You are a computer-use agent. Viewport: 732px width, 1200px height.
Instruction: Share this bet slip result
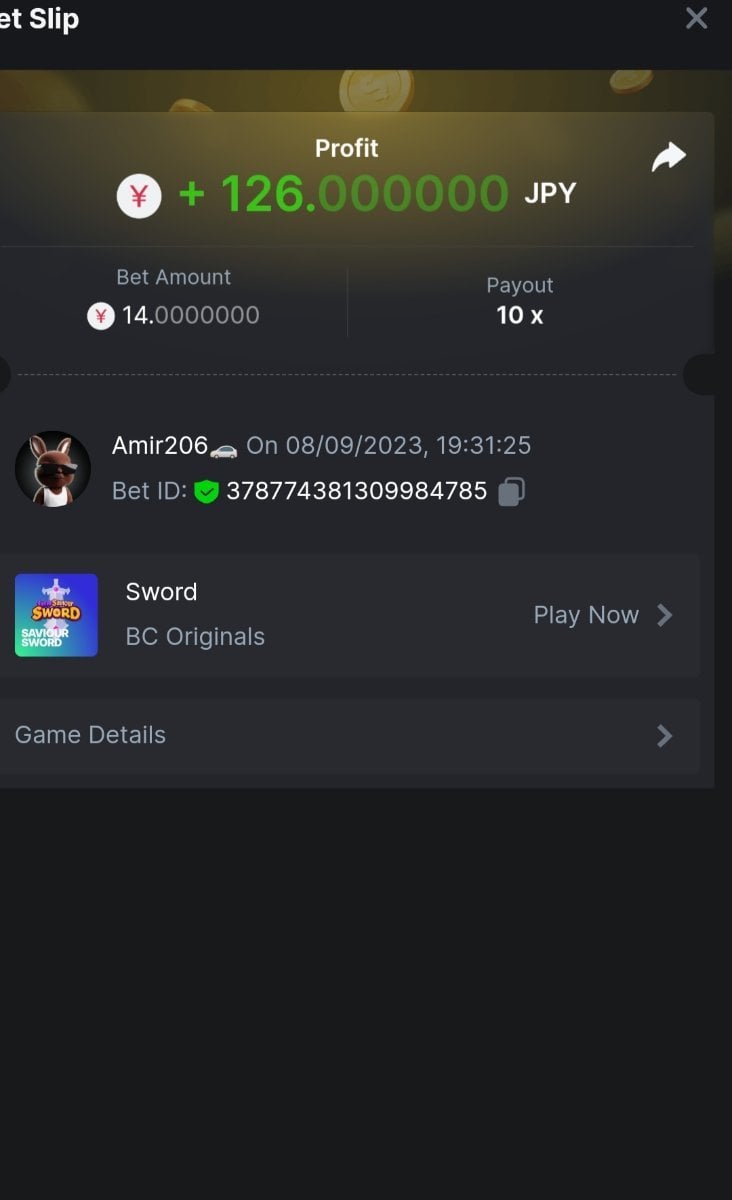tap(668, 157)
